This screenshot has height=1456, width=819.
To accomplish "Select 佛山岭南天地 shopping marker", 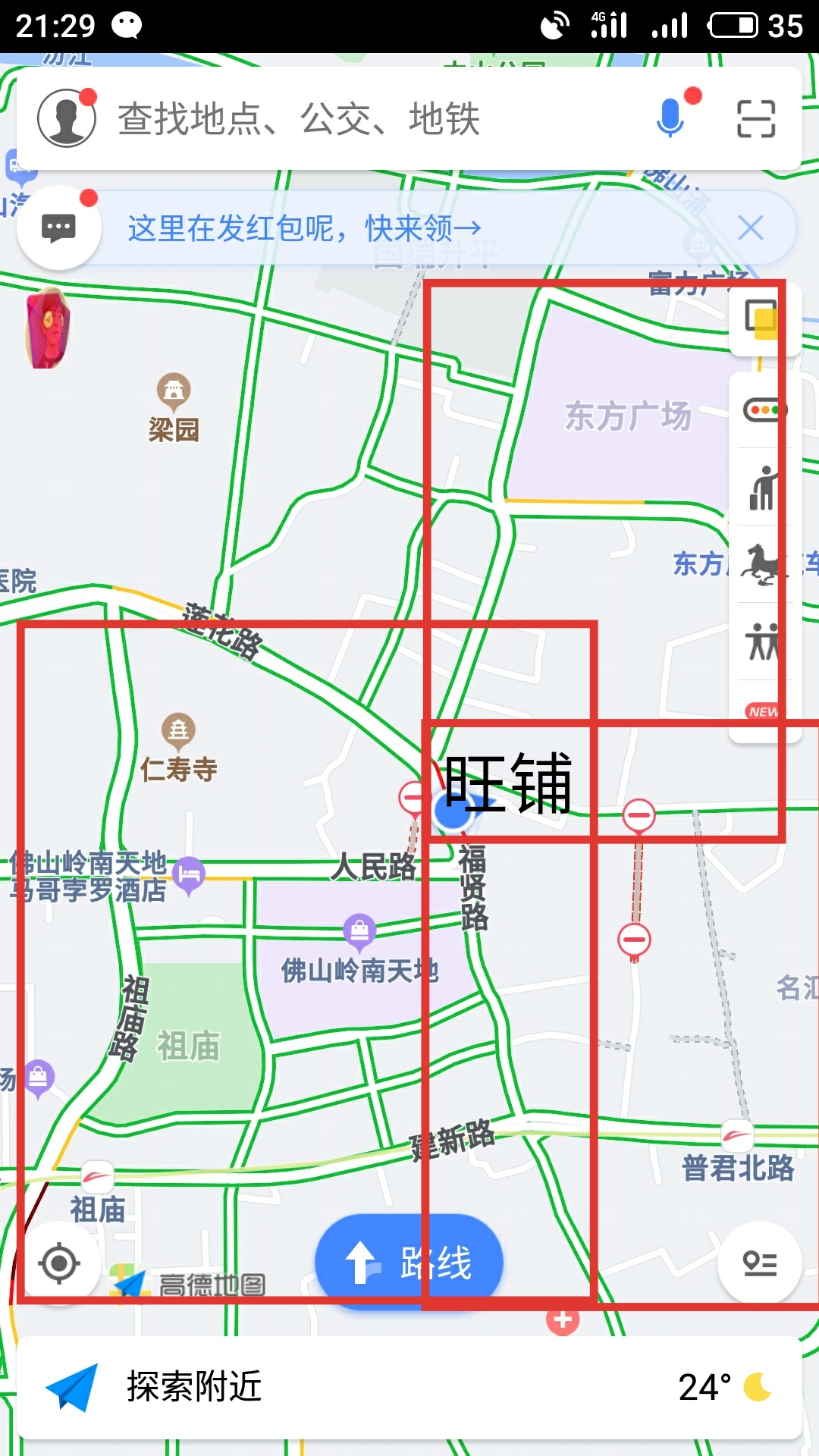I will 359,930.
